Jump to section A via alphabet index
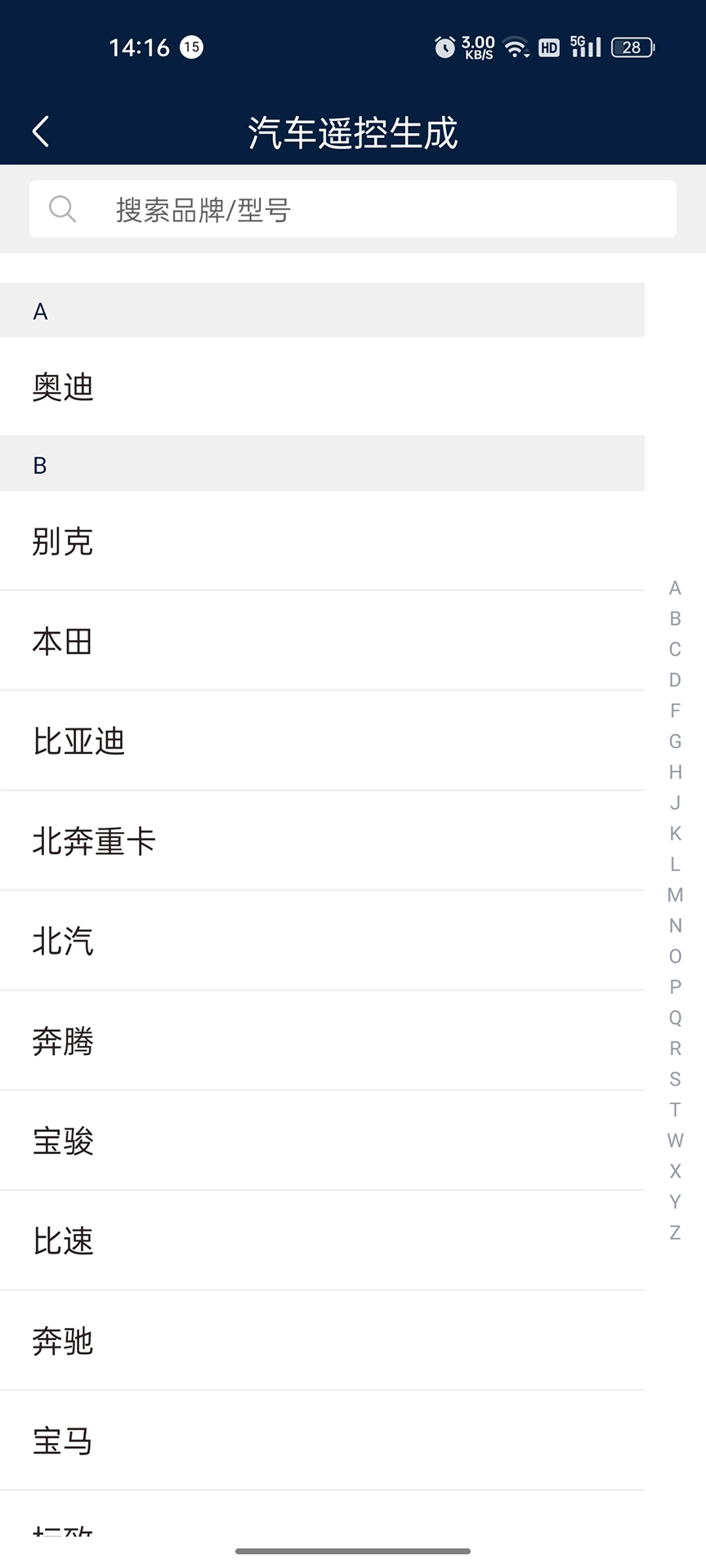This screenshot has width=706, height=1568. [674, 587]
